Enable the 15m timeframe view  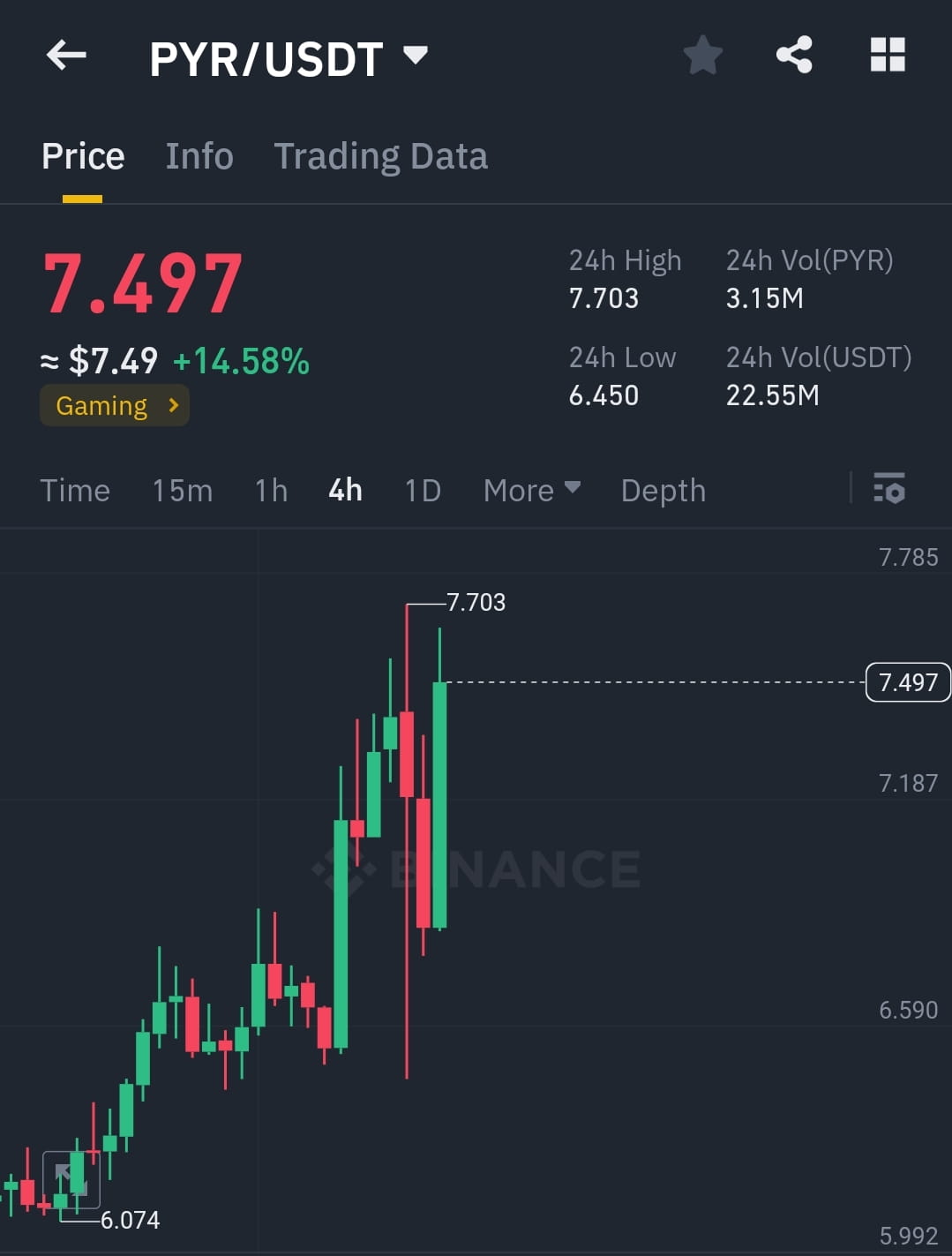[182, 491]
